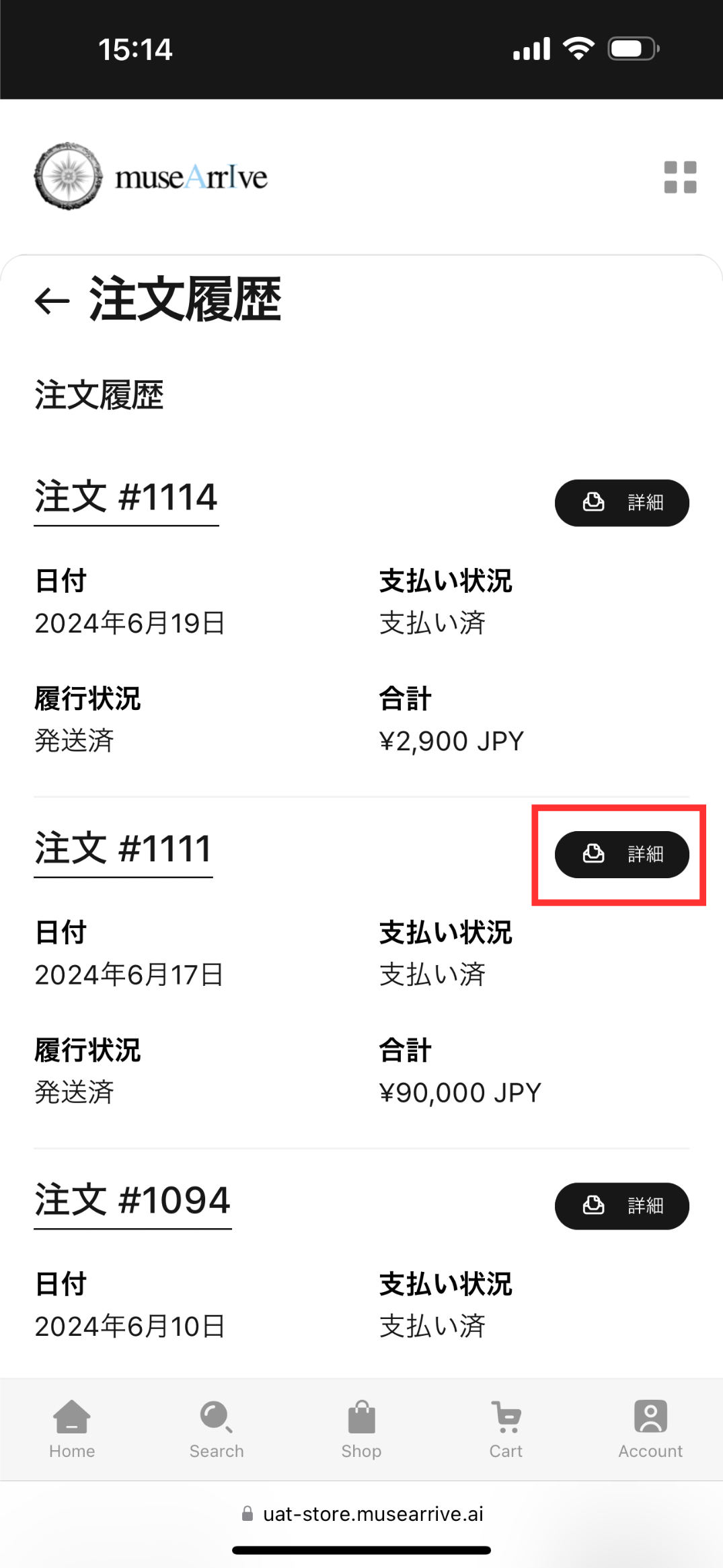Image resolution: width=723 pixels, height=1568 pixels.
Task: Open the grid menu icon
Action: tap(680, 177)
